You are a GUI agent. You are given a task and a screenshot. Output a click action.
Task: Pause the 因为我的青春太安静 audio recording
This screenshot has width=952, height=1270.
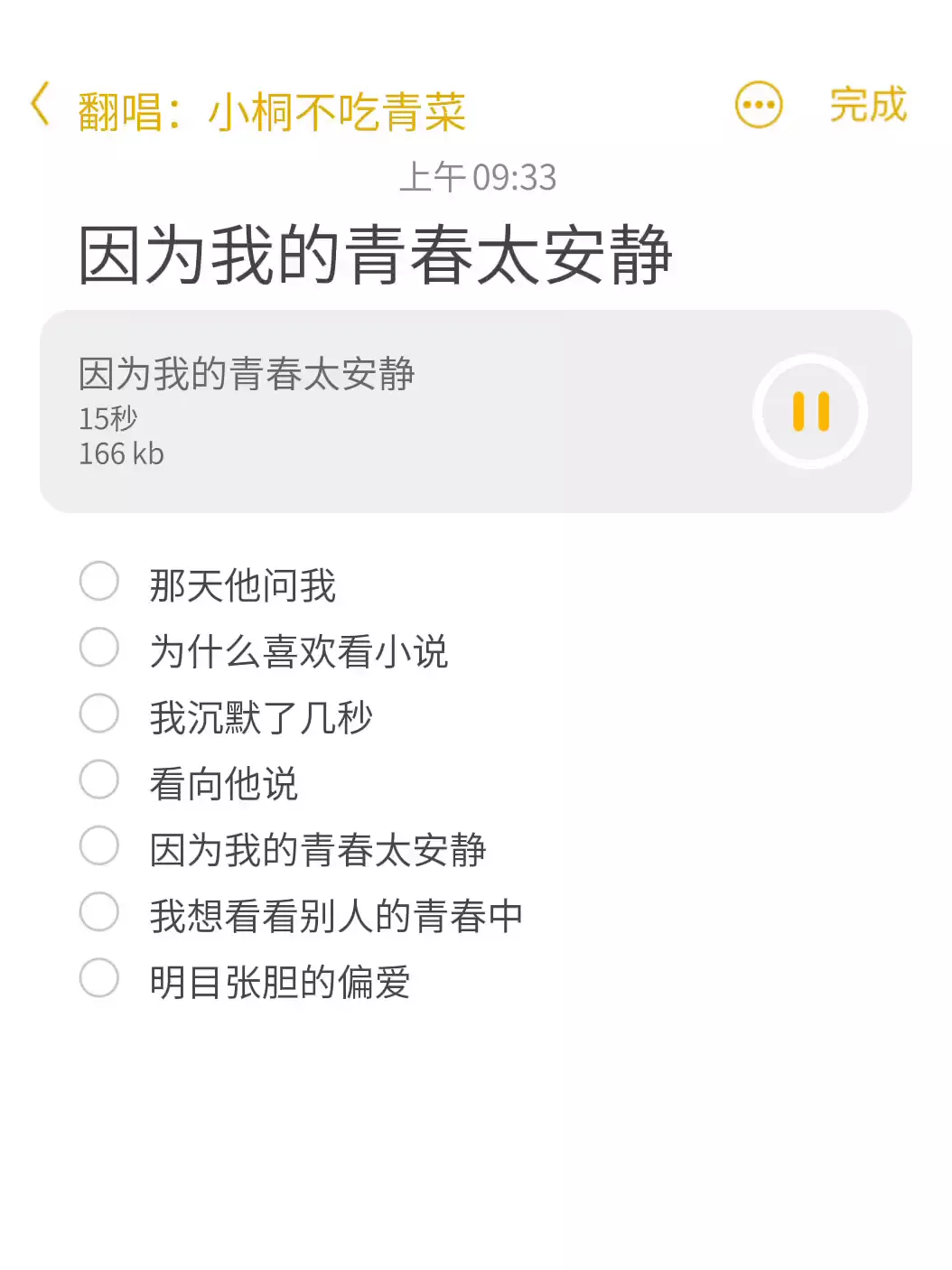click(x=810, y=412)
